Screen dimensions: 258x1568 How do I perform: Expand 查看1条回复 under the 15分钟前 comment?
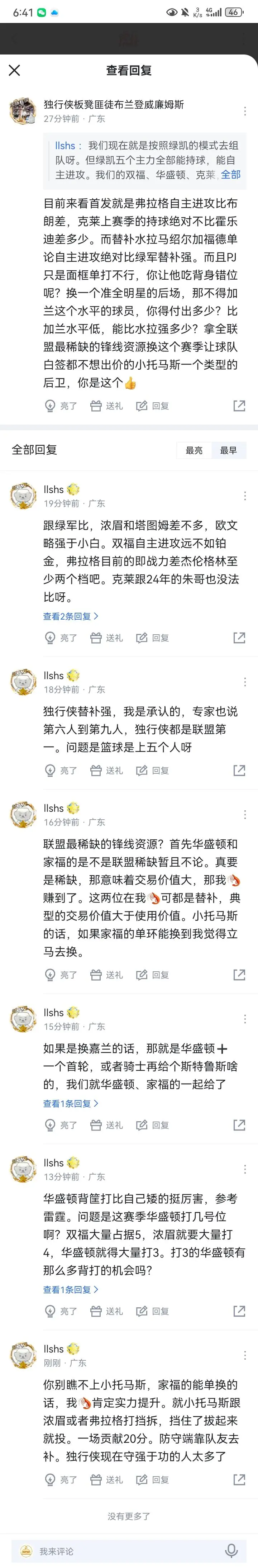[x=71, y=1103]
